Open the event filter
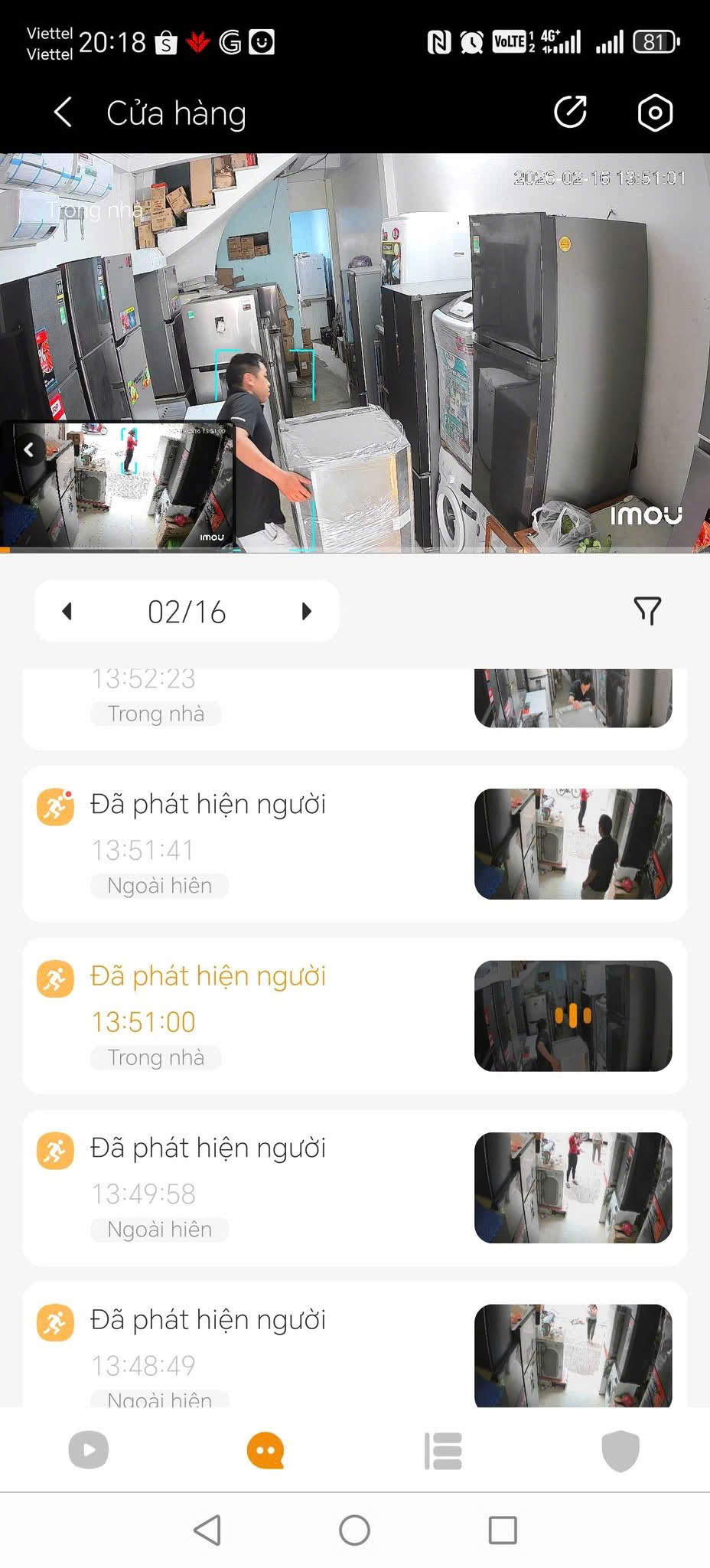This screenshot has height=1568, width=710. [647, 611]
